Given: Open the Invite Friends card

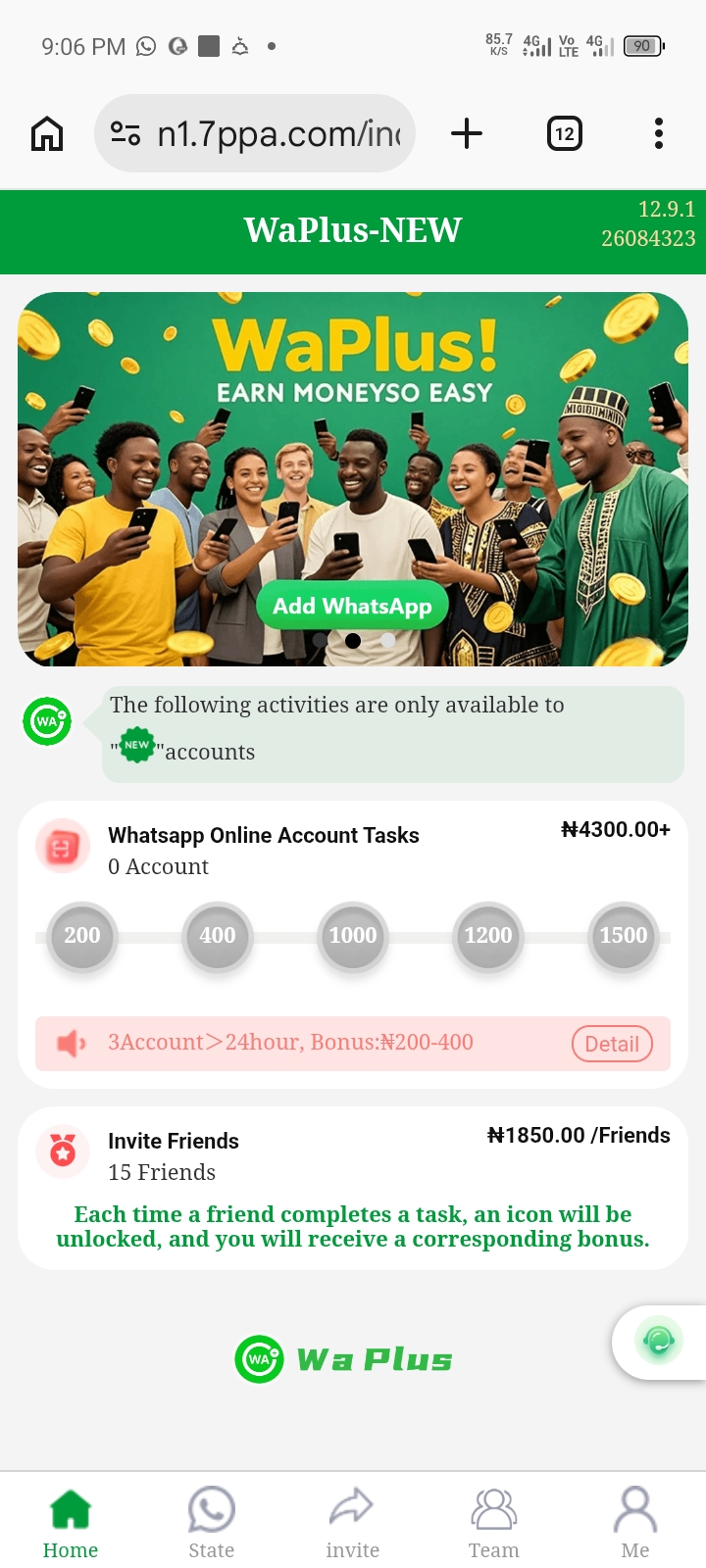Looking at the screenshot, I should point(174,1142).
